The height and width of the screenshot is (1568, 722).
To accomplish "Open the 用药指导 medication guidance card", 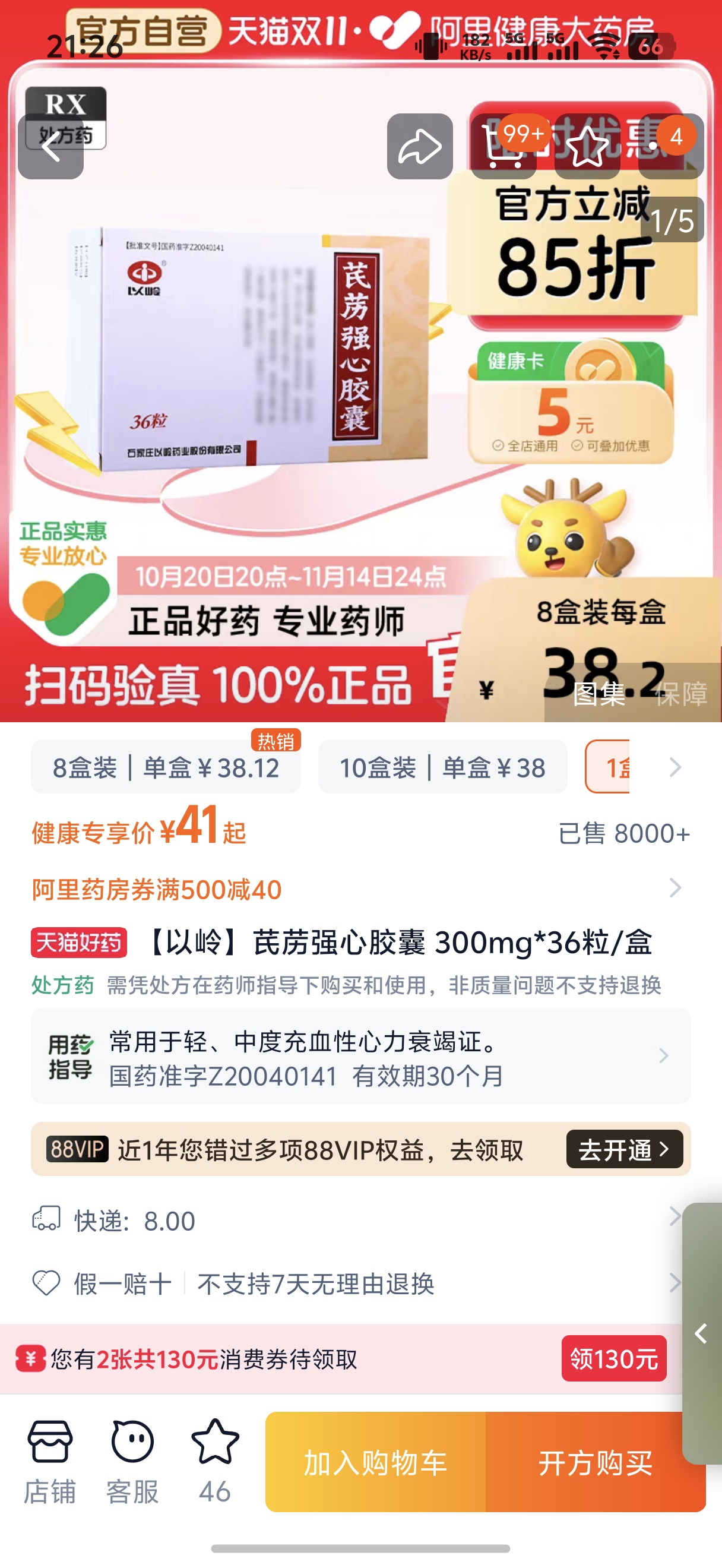I will pos(360,1057).
